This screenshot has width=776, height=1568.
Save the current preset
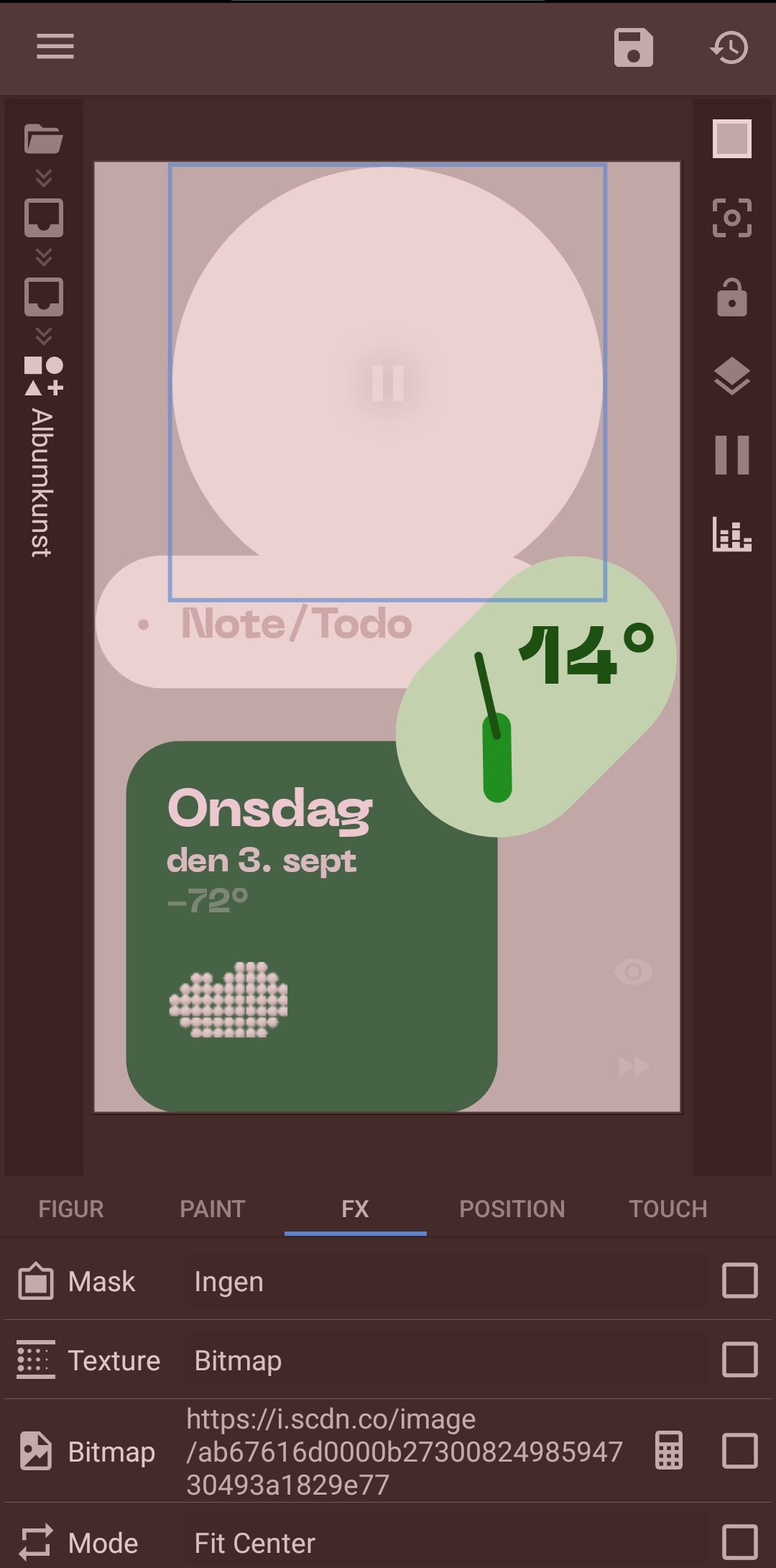click(x=633, y=47)
